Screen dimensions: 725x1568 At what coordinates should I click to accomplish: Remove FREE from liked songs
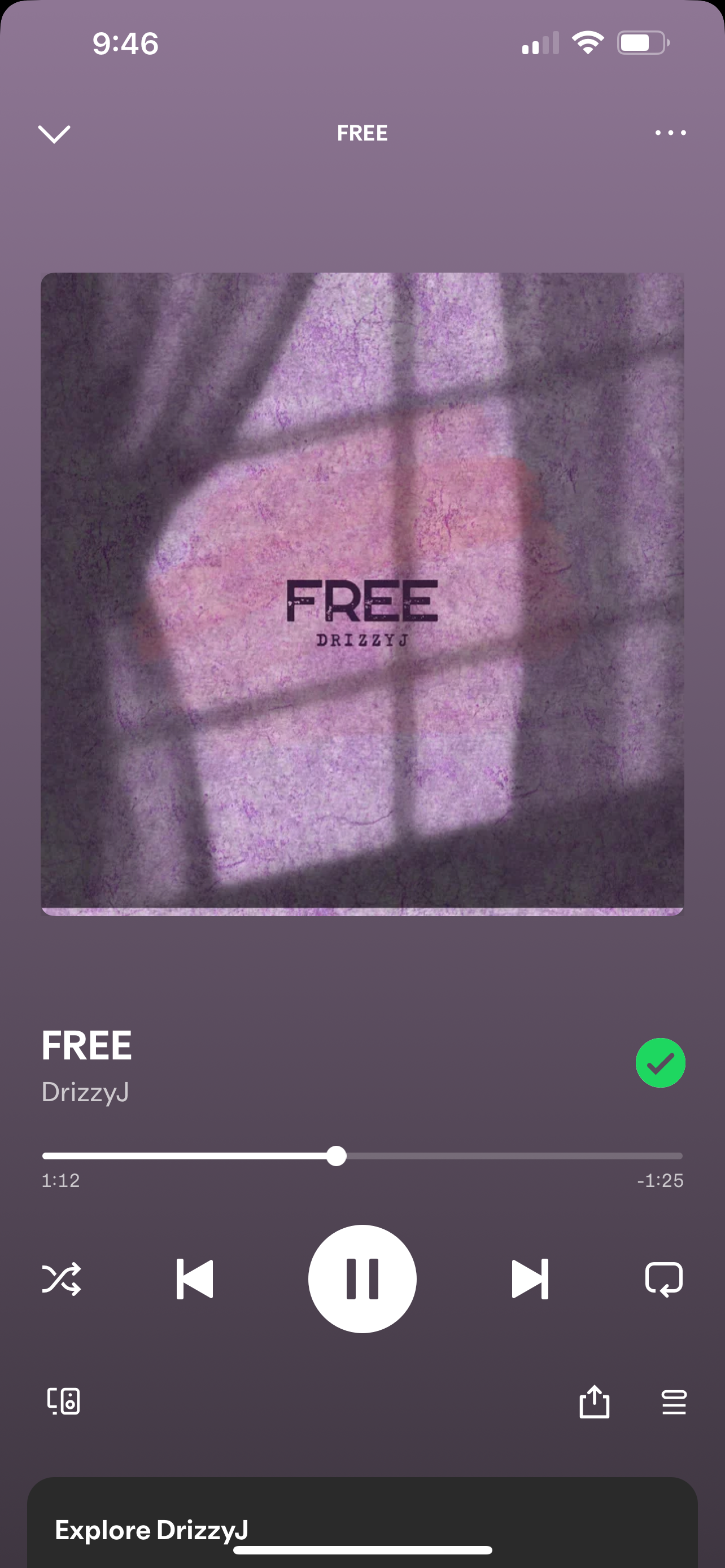(661, 1063)
